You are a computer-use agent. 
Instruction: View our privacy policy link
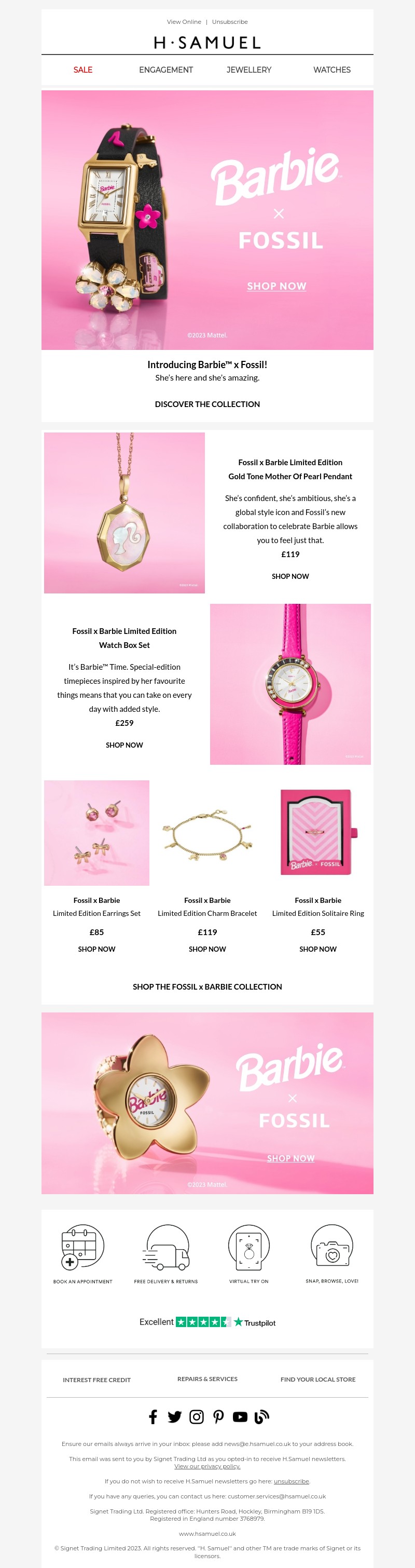[x=207, y=1466]
